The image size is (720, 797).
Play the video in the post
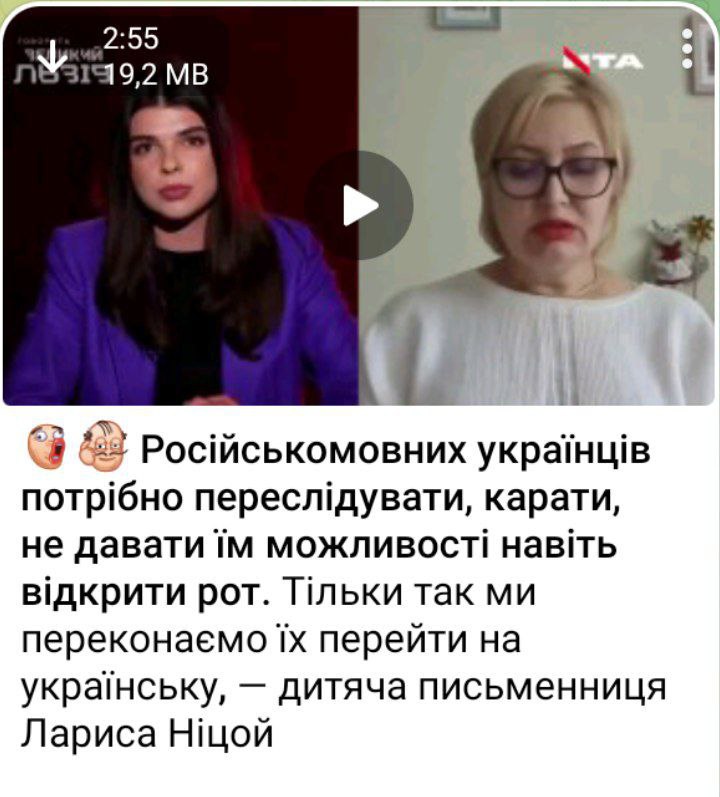pos(359,205)
